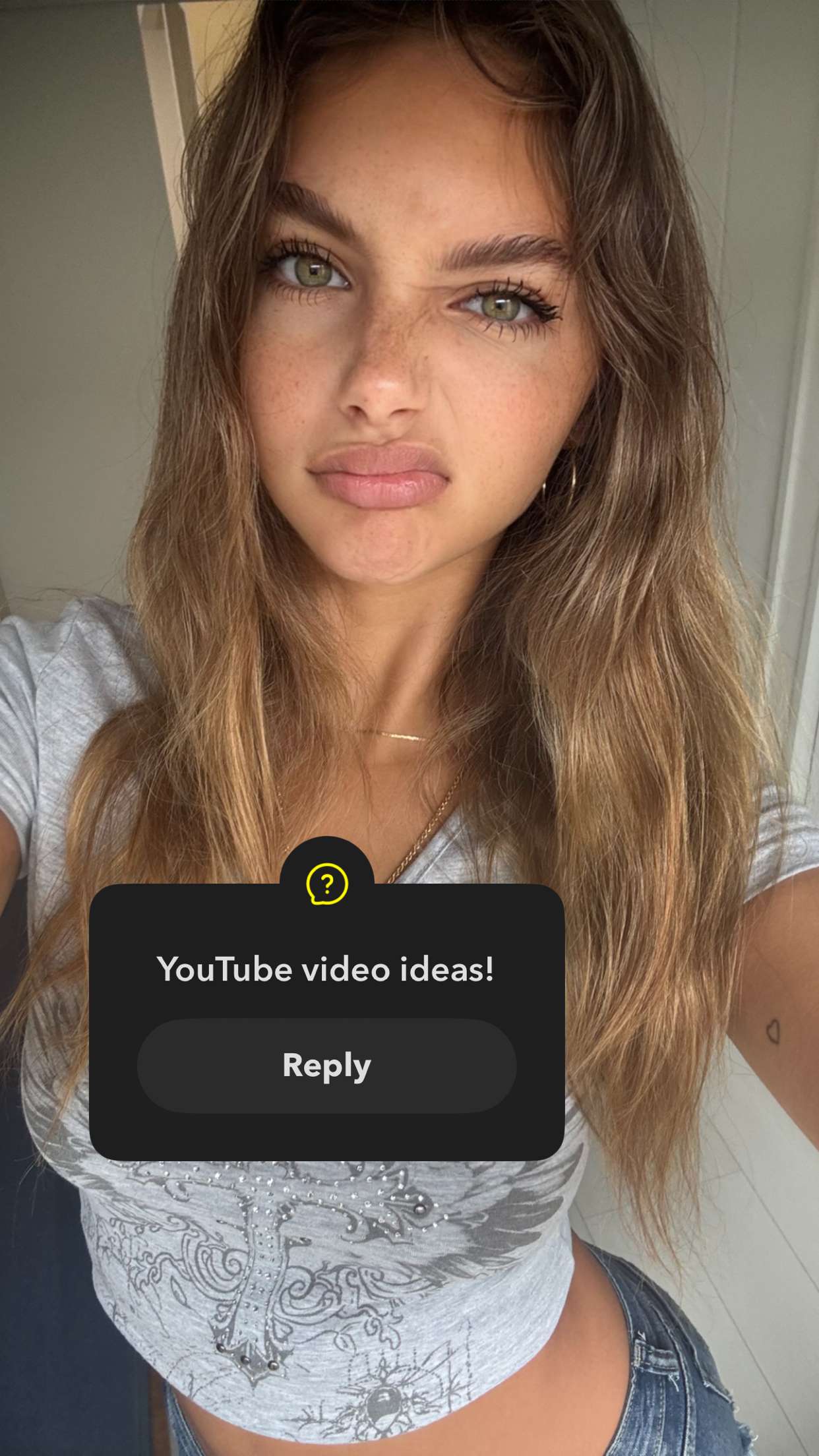
Task: Select the 'YouTube video ideas!' text
Action: [x=328, y=967]
